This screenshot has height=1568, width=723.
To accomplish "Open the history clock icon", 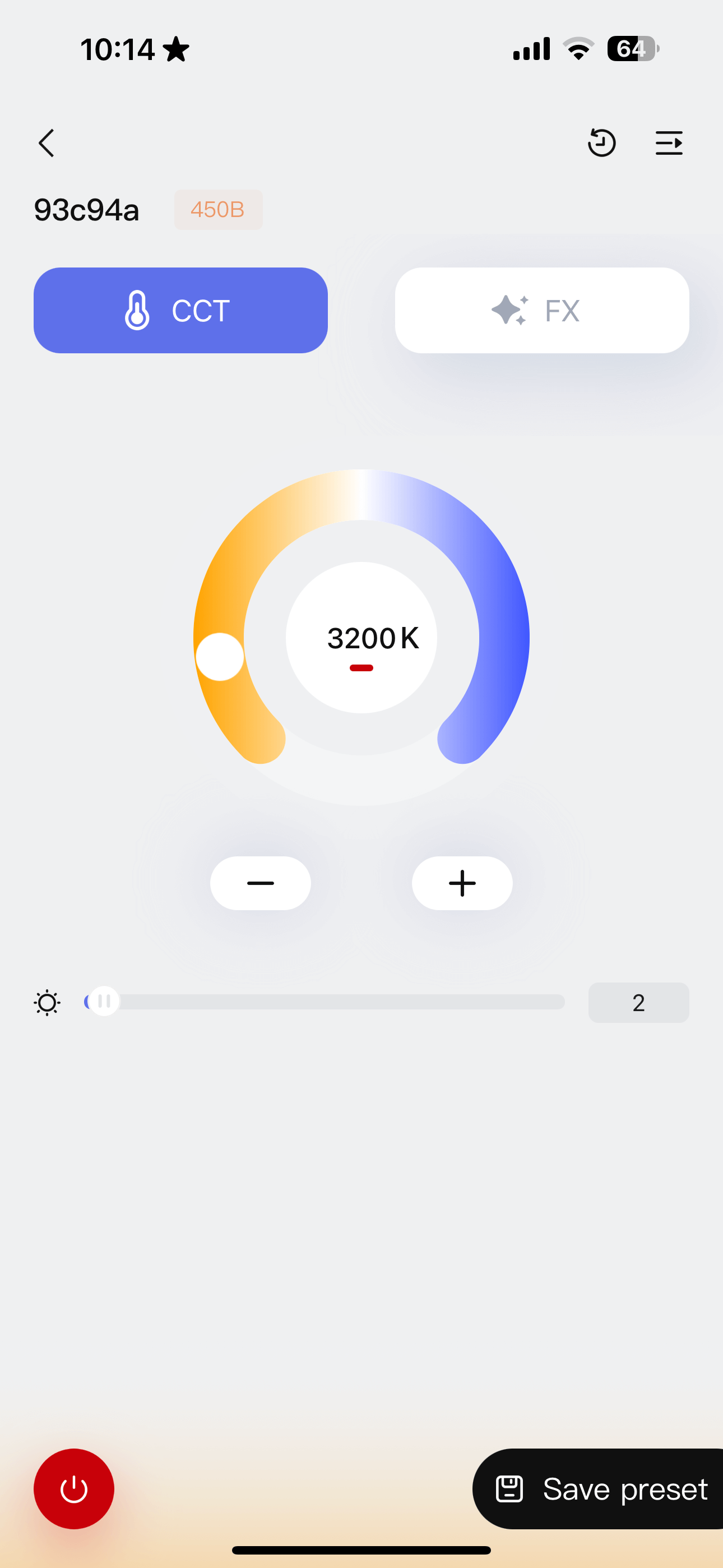I will [601, 143].
